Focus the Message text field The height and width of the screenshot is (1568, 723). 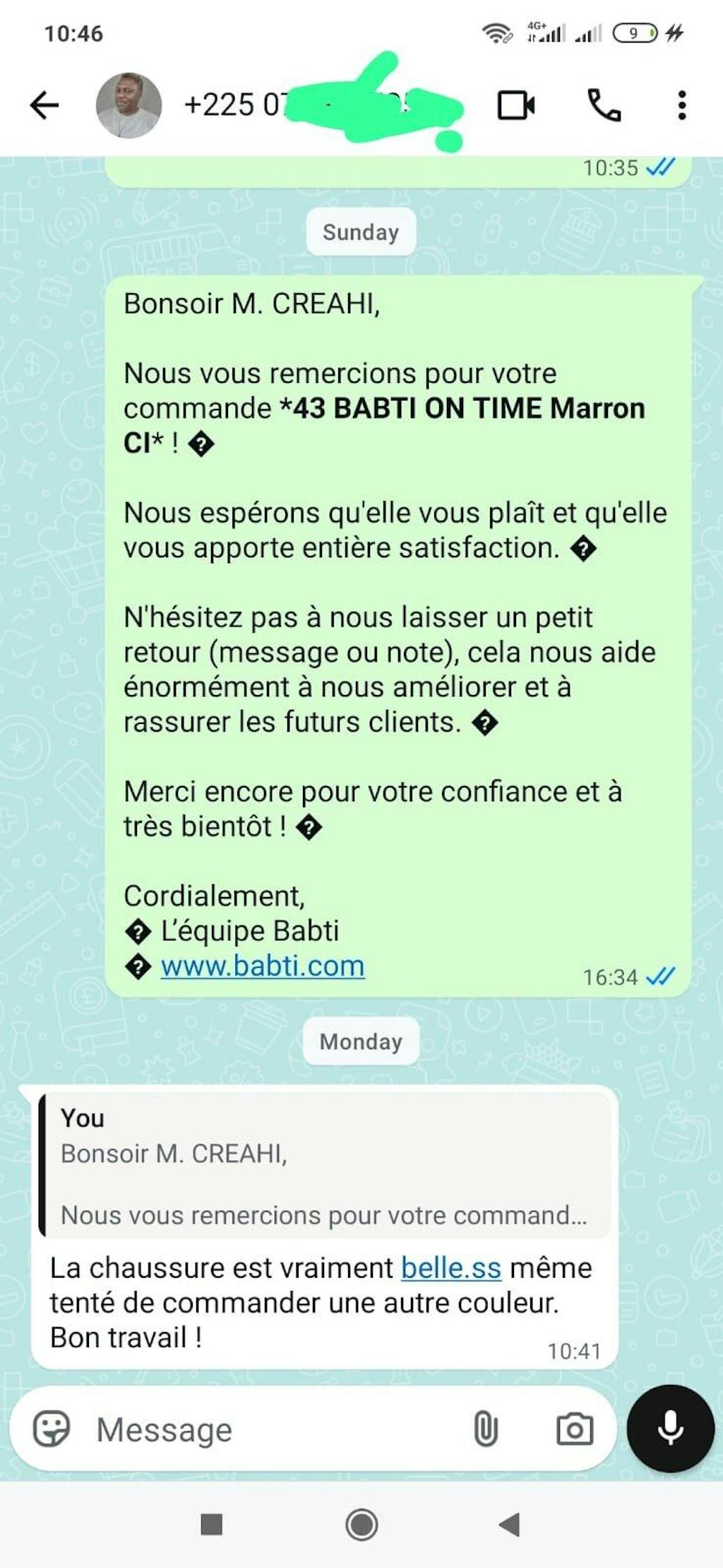point(275,1430)
